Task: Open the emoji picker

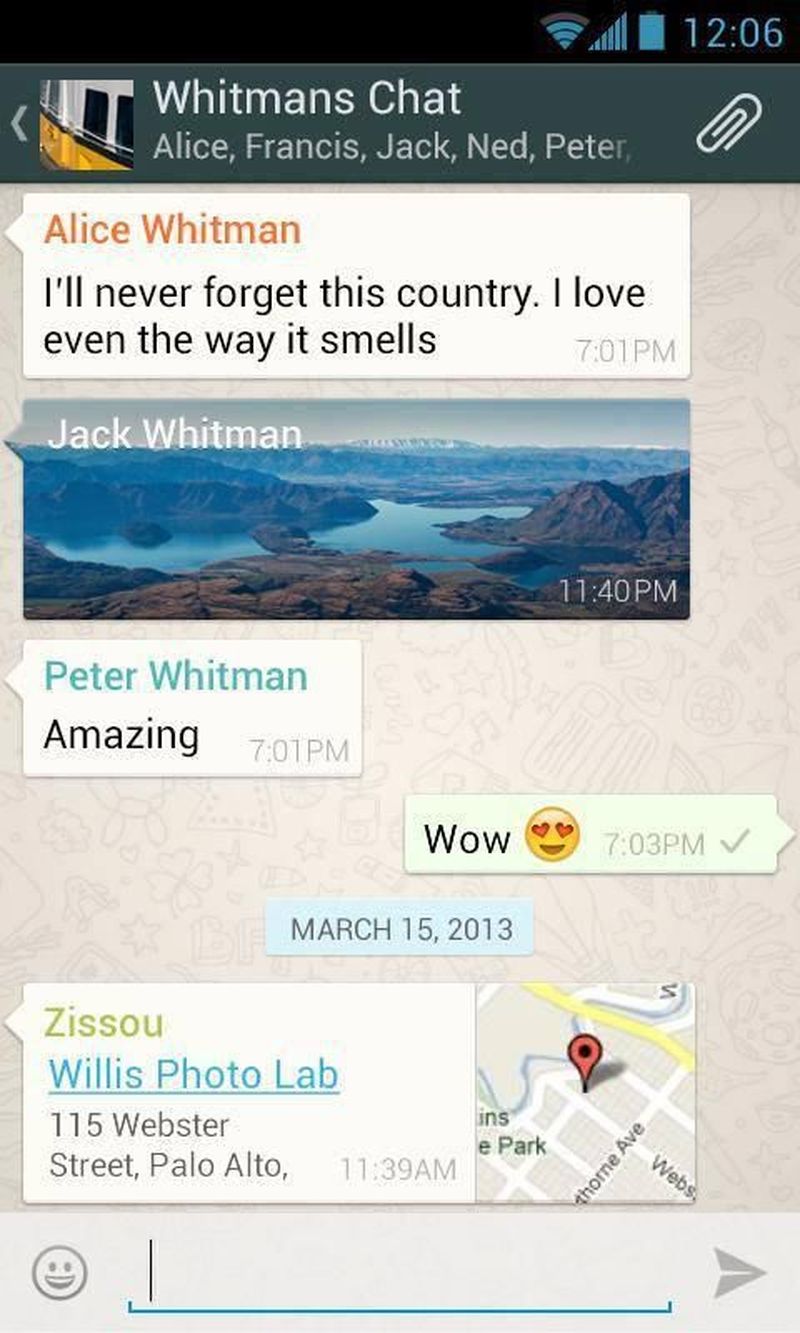Action: [x=60, y=1273]
